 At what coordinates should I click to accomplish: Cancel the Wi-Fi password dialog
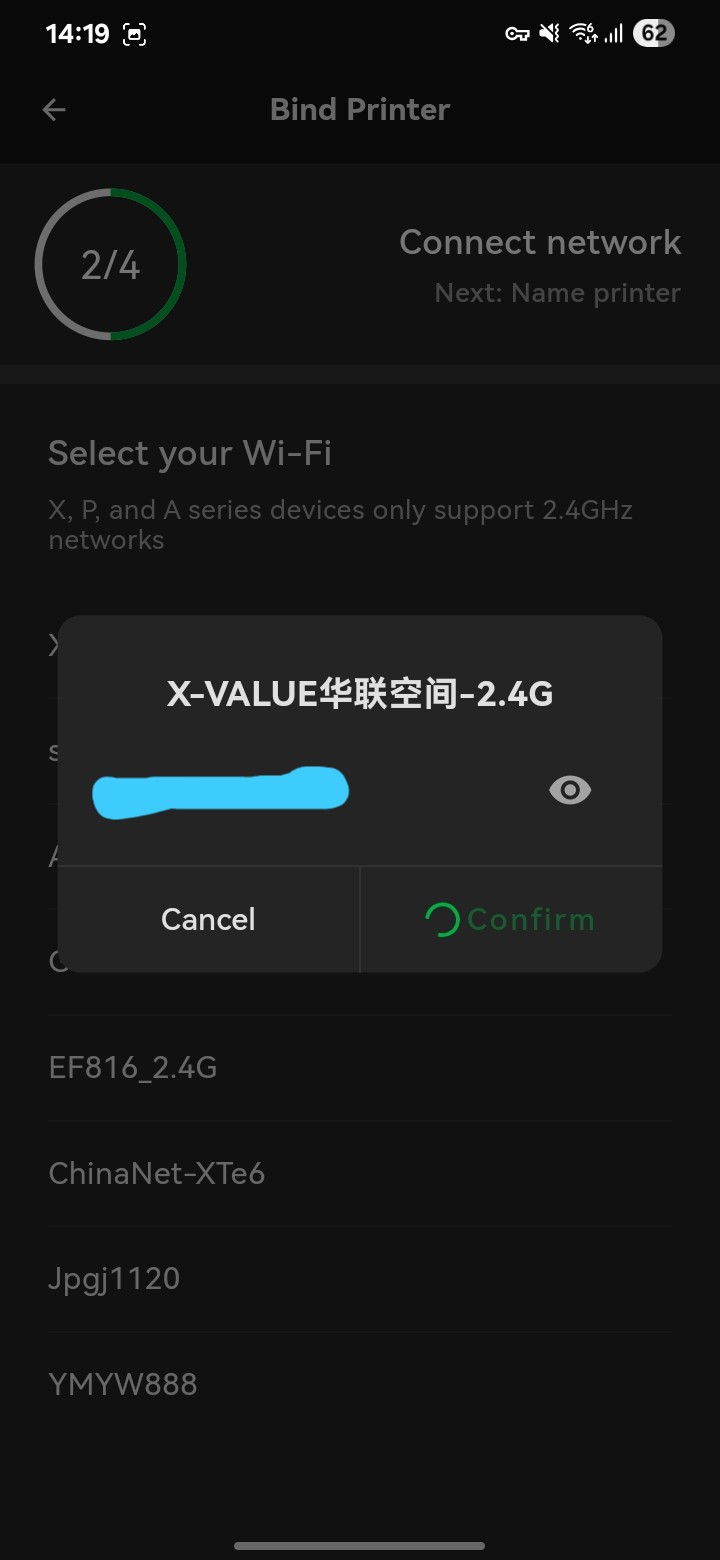(x=208, y=919)
